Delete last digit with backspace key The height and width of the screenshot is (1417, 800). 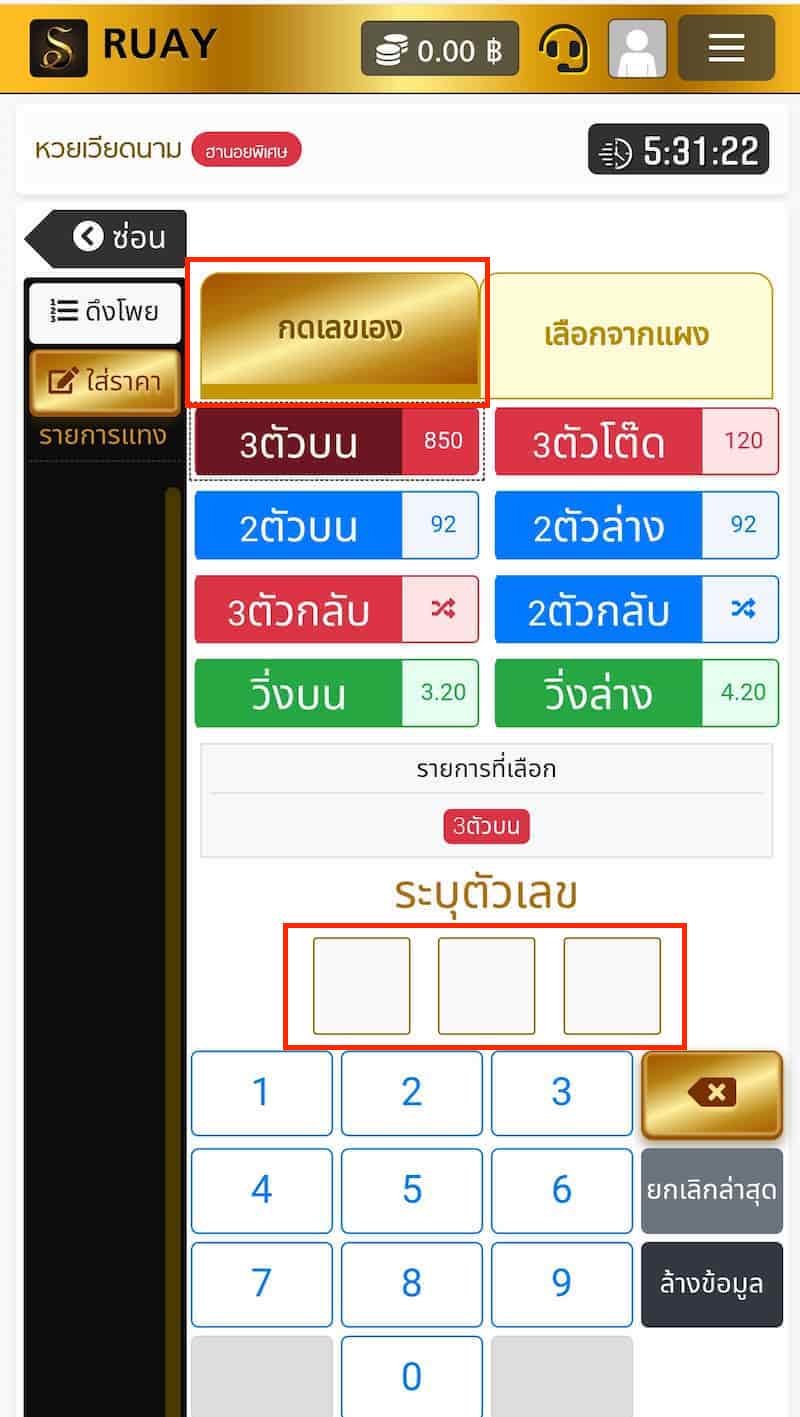point(711,1093)
